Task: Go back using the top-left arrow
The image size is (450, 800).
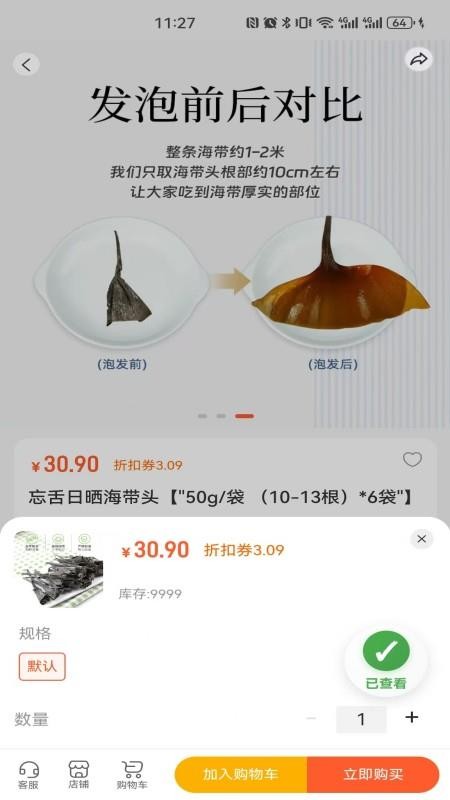Action: pos(26,64)
